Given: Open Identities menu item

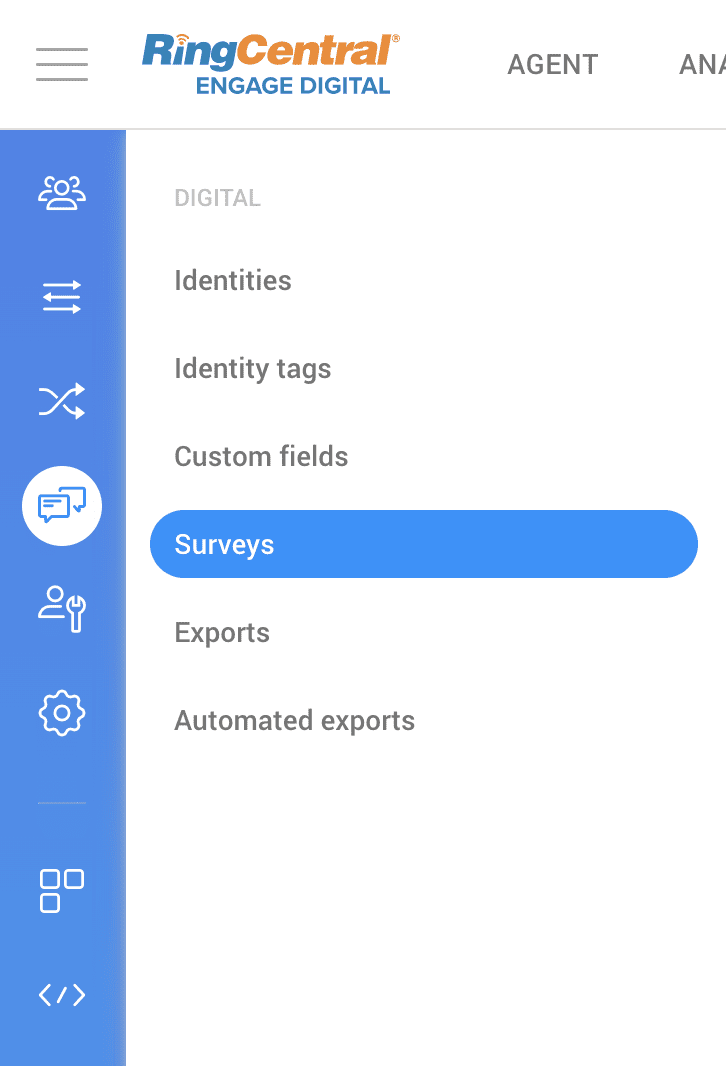Looking at the screenshot, I should 233,281.
